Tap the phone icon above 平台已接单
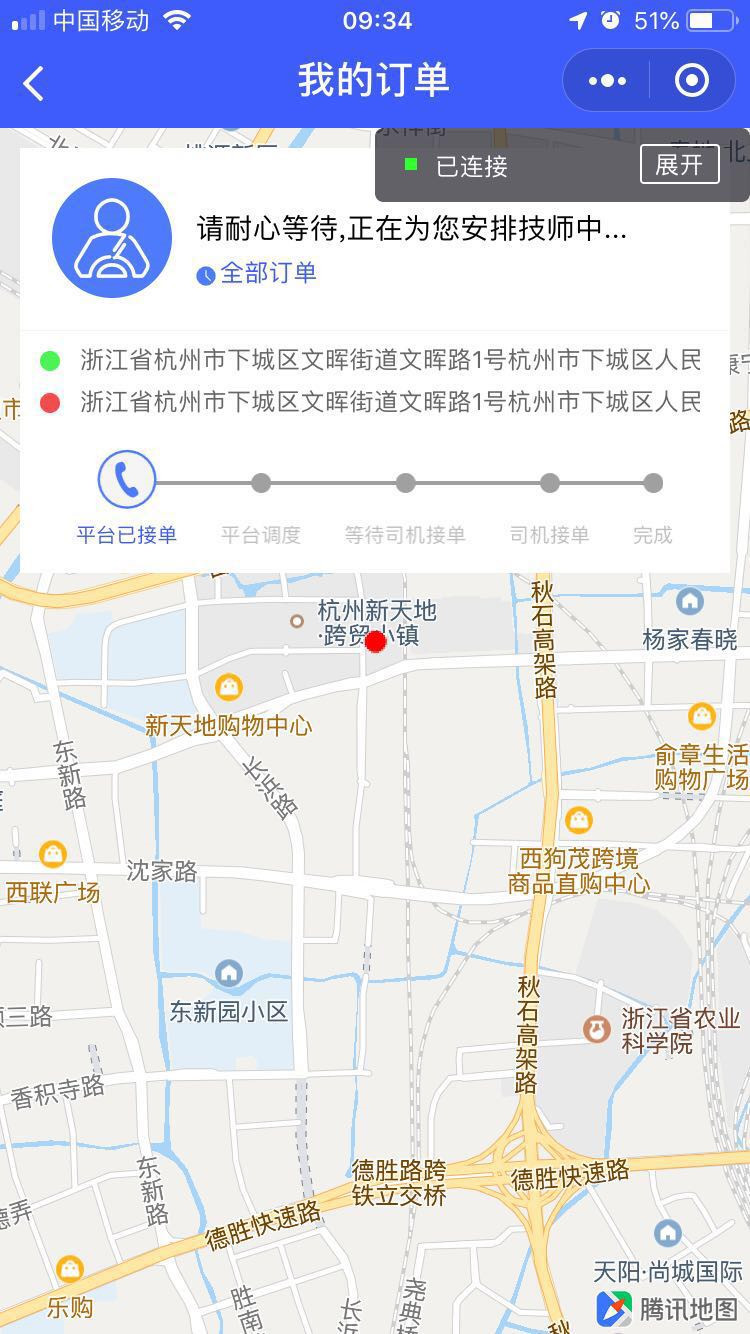The image size is (750, 1334). 127,481
